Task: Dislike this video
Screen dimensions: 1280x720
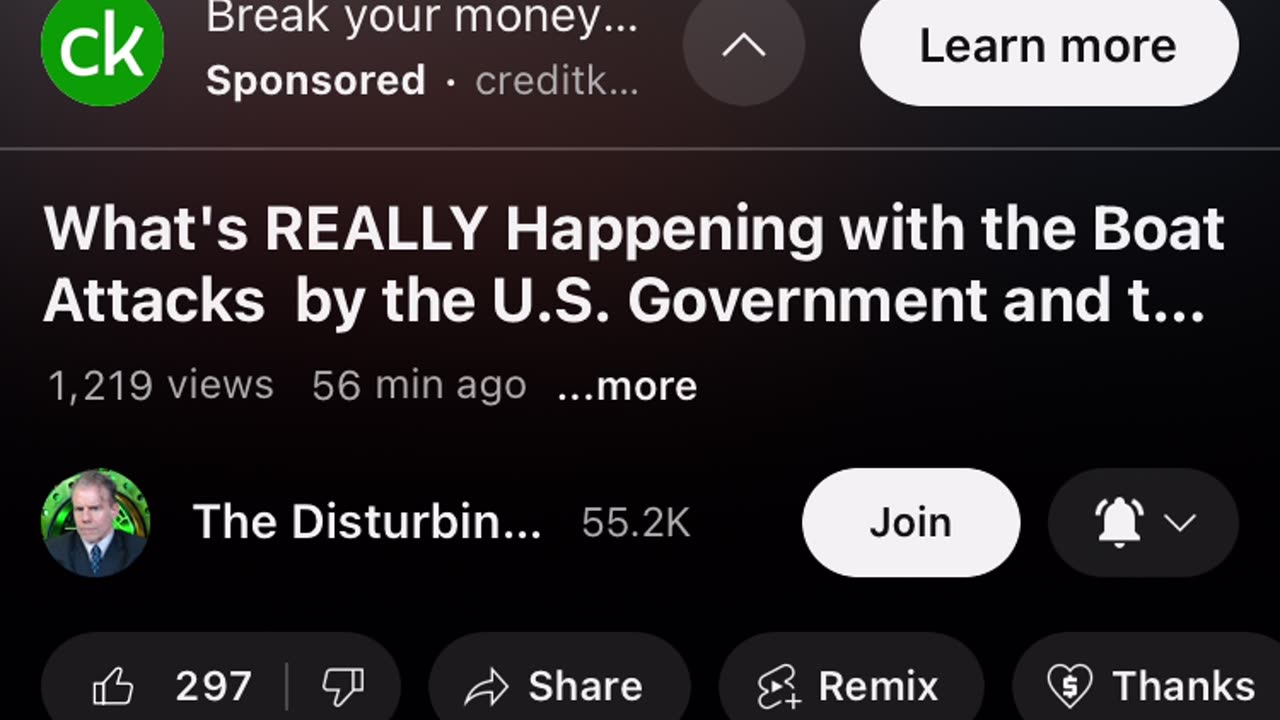Action: pyautogui.click(x=343, y=686)
